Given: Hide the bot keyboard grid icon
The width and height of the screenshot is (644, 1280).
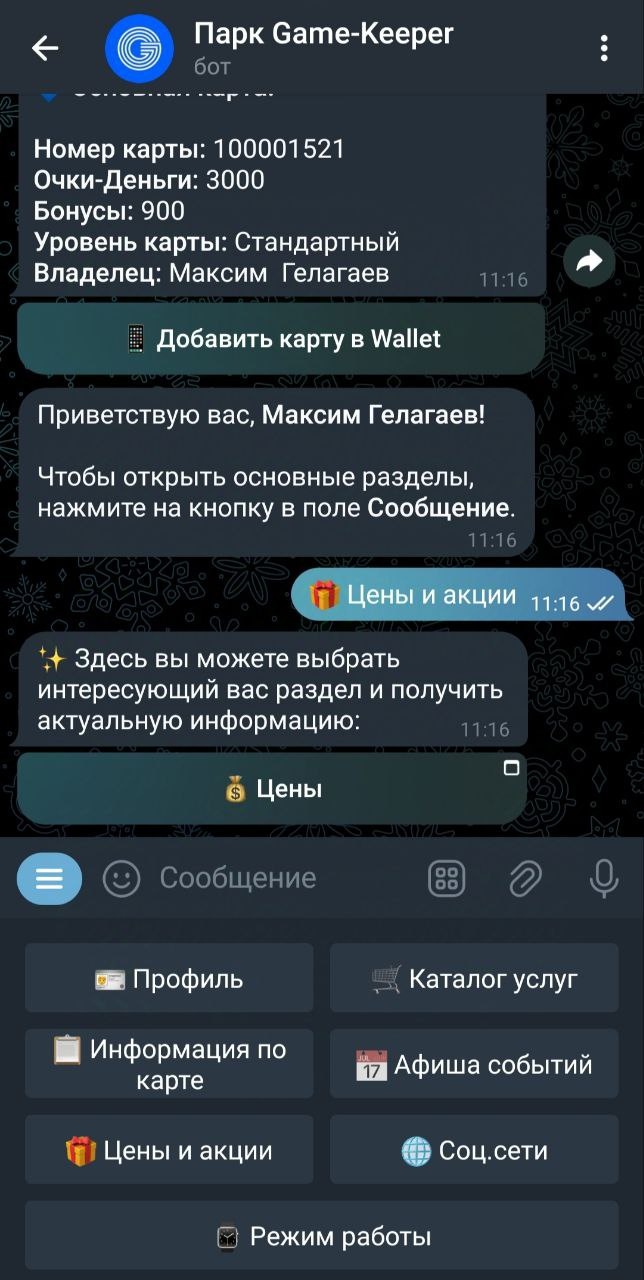Looking at the screenshot, I should tap(447, 879).
